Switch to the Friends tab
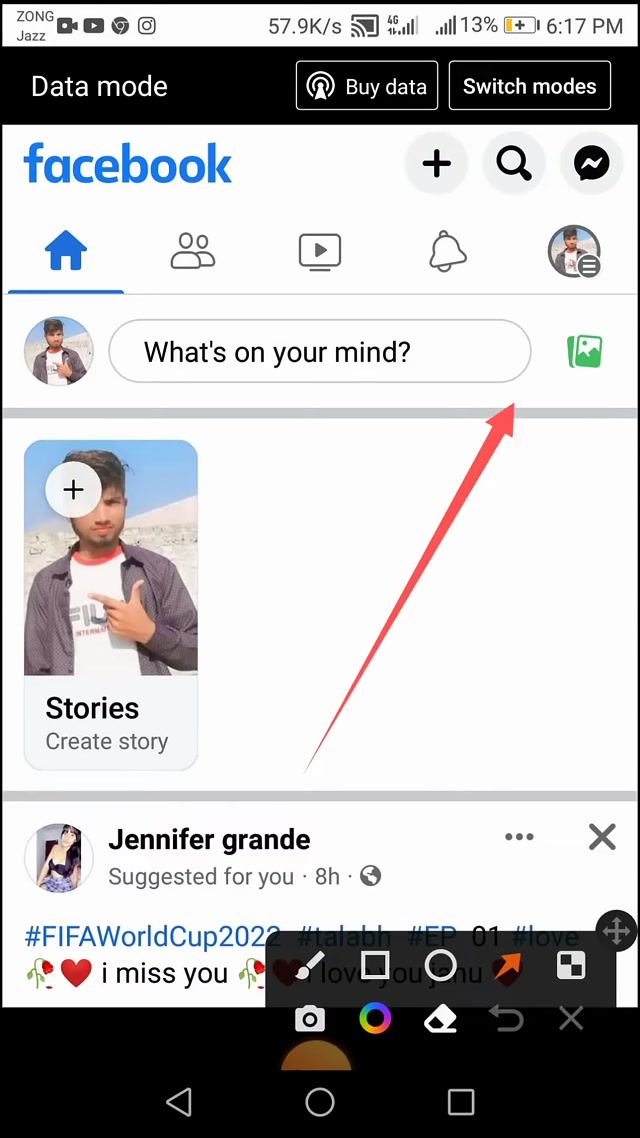 (193, 251)
